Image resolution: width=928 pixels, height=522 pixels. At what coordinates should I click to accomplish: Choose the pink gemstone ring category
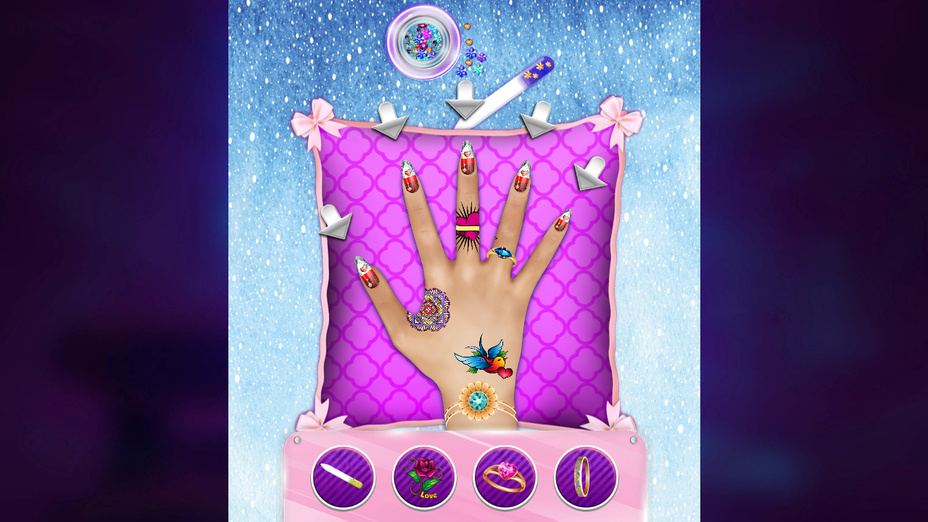click(x=505, y=477)
